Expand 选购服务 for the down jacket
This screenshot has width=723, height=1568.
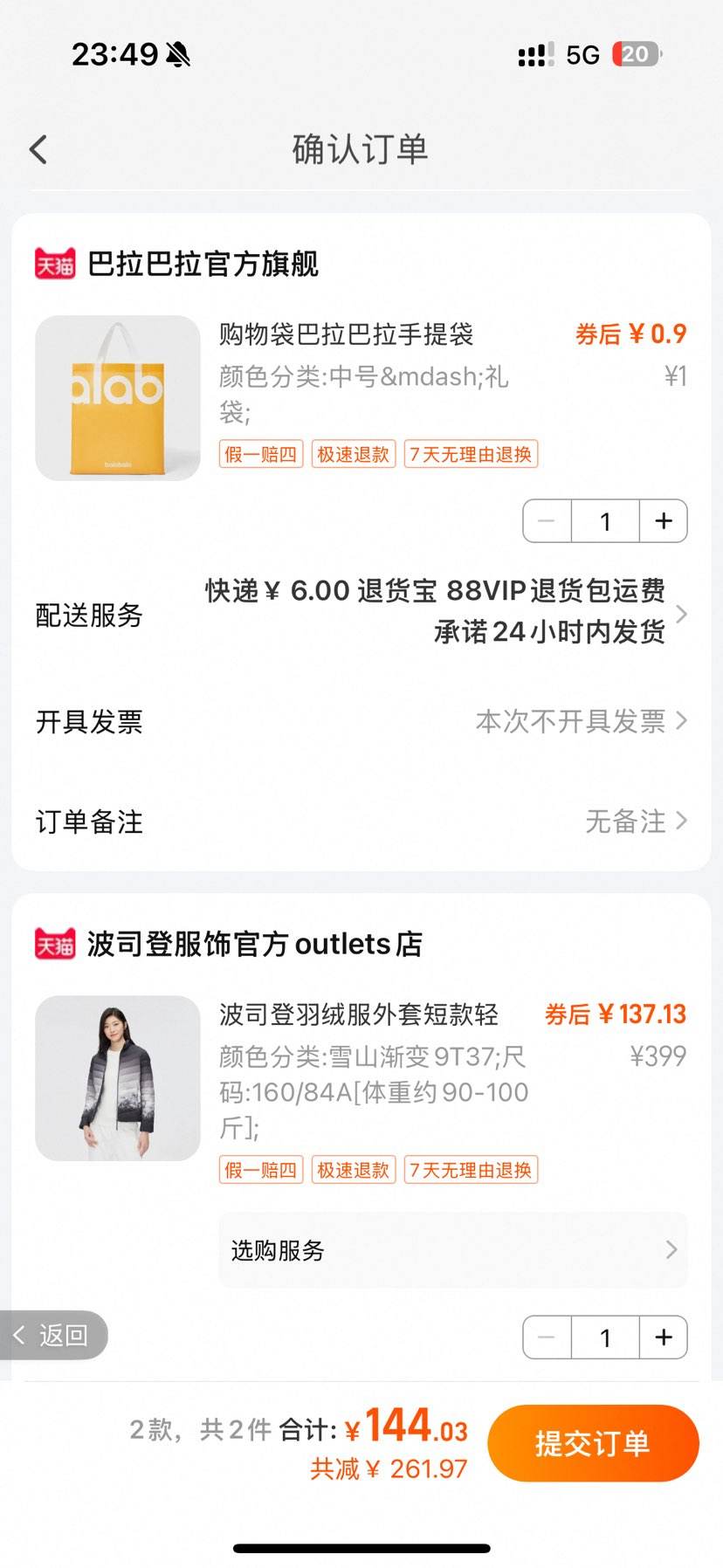(452, 1250)
